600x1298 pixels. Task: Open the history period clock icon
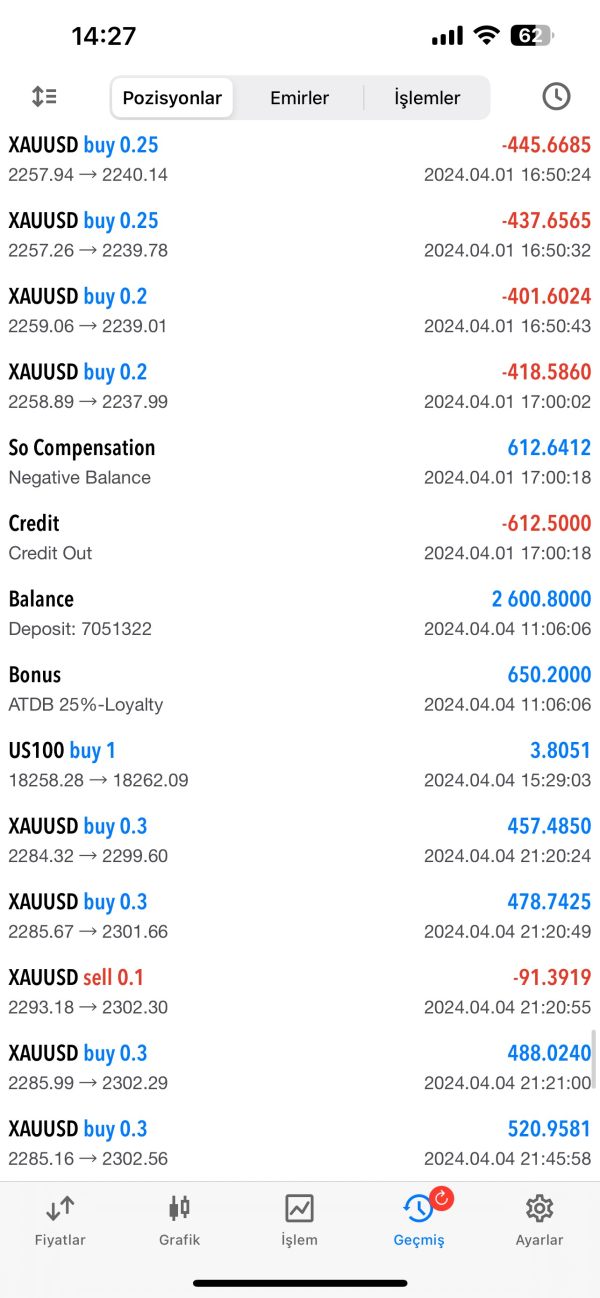(x=556, y=97)
